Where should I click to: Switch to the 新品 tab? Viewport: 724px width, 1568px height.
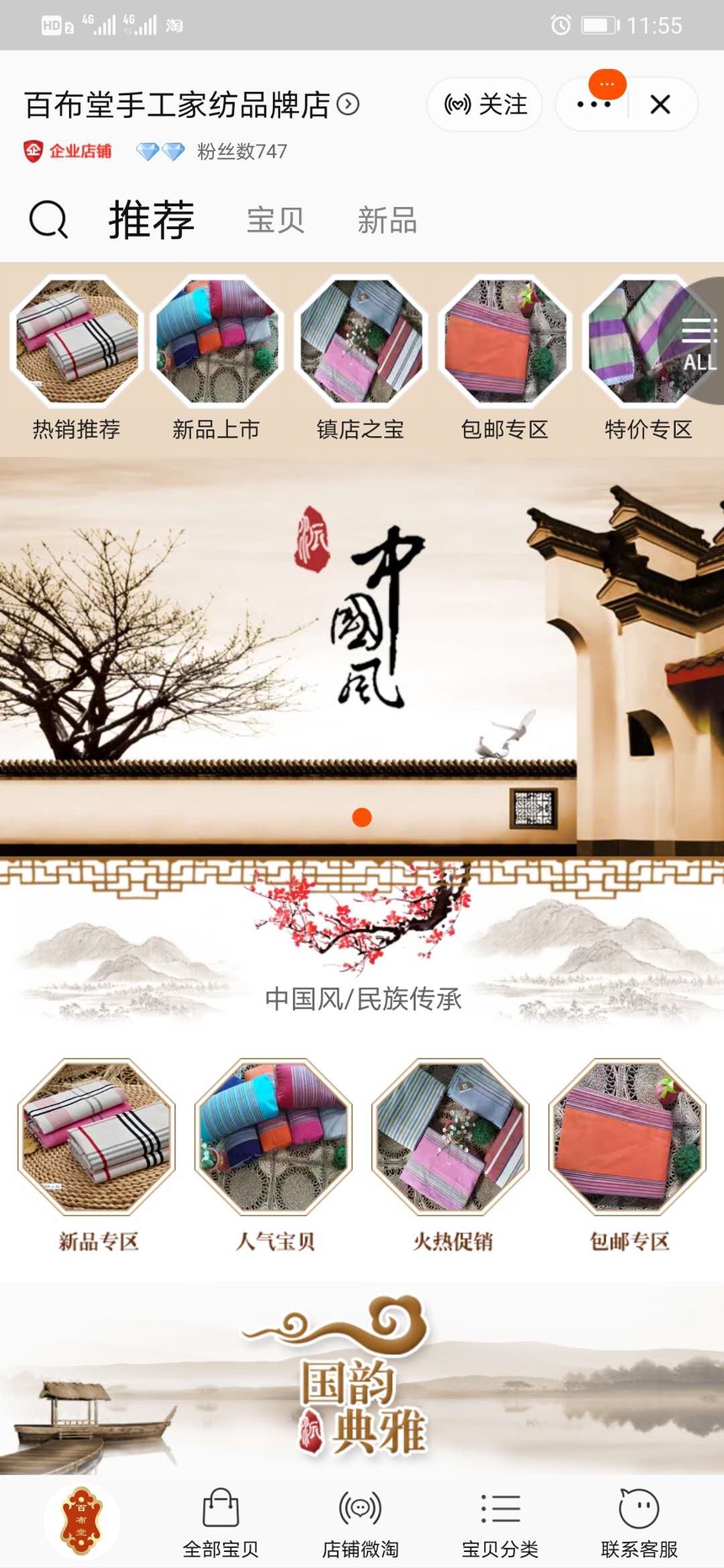point(387,221)
